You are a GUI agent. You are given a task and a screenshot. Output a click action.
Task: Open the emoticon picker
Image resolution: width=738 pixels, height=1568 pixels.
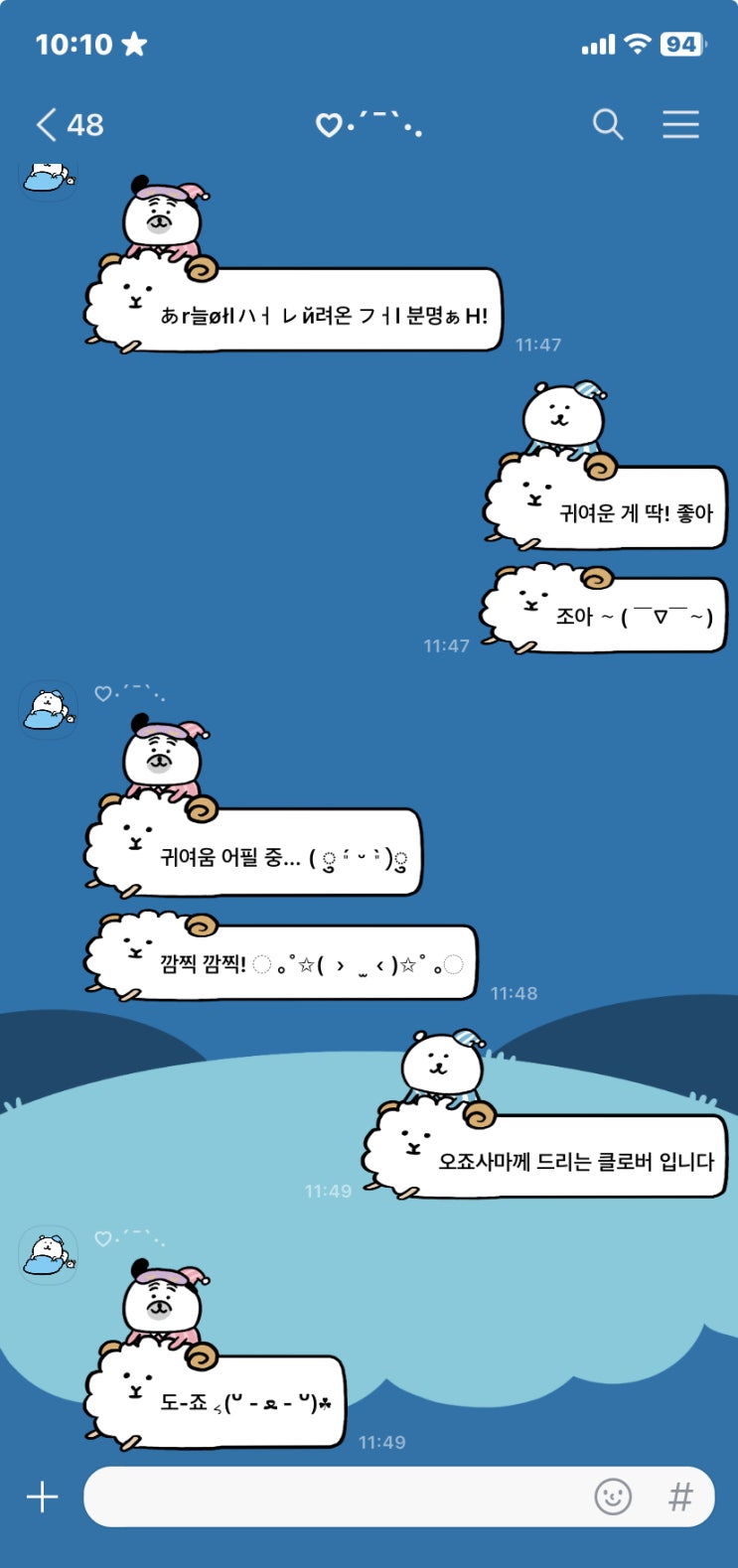(613, 1497)
